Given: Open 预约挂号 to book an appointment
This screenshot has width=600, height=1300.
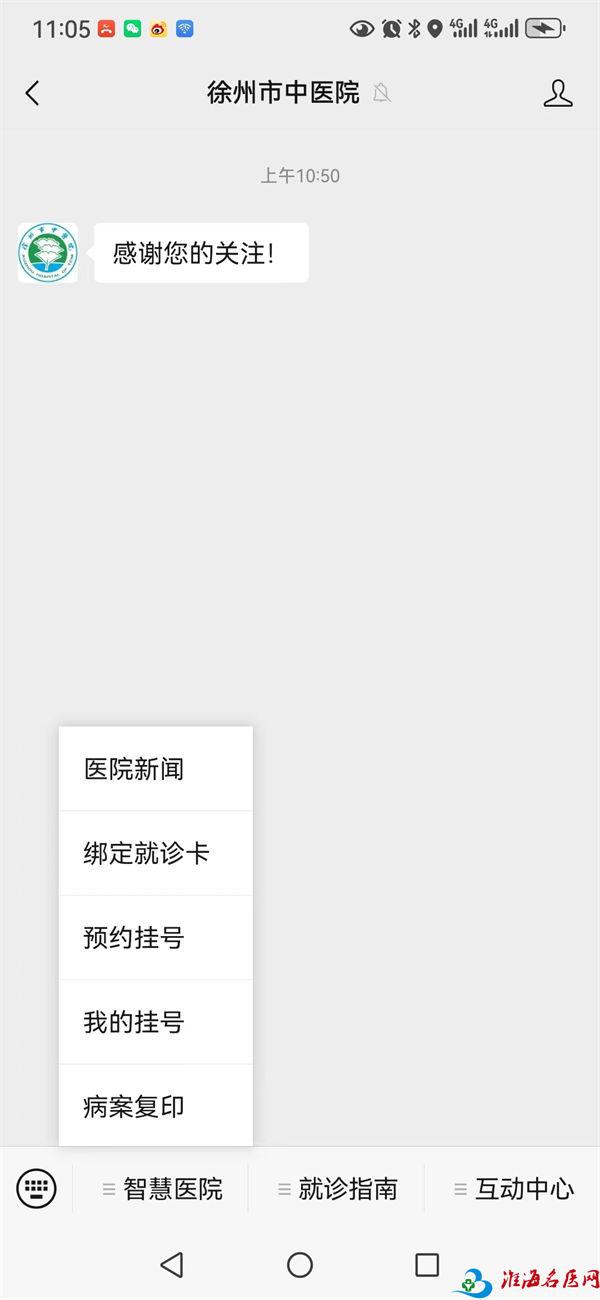Looking at the screenshot, I should [x=155, y=938].
